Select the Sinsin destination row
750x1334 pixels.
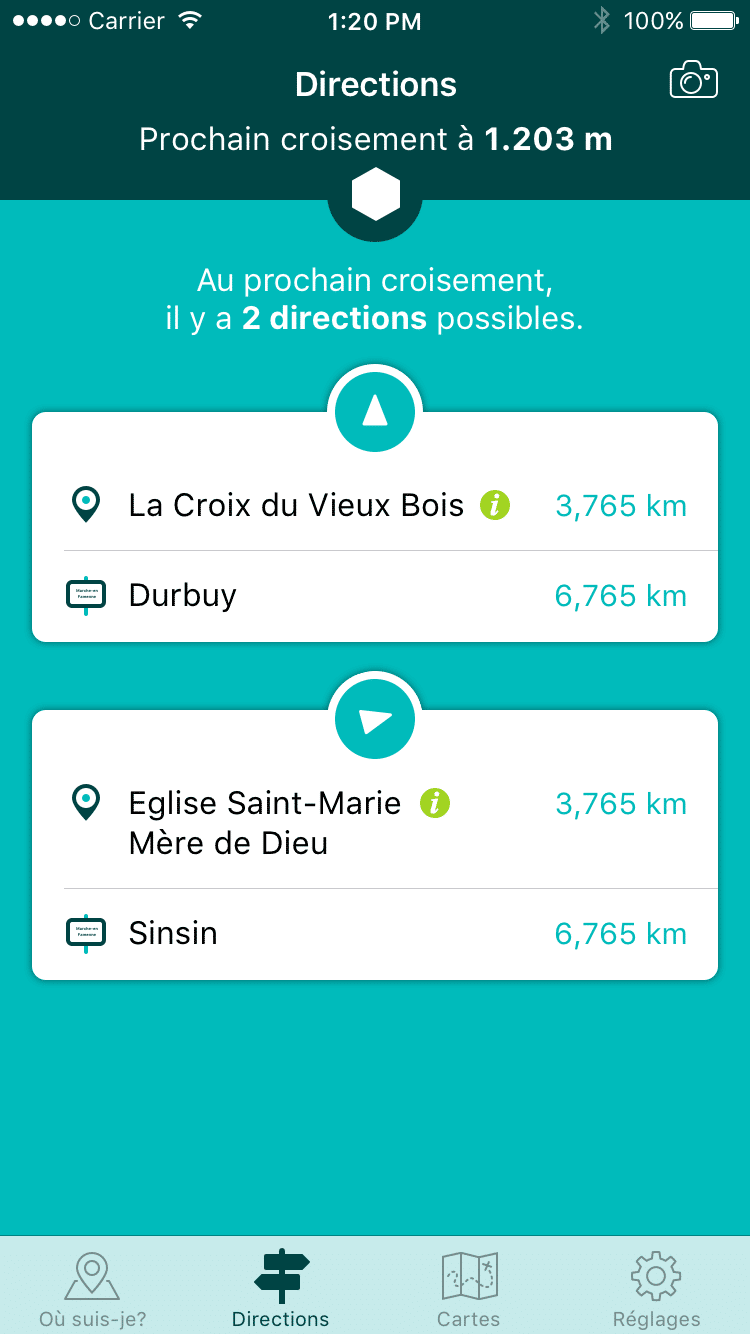[x=375, y=934]
